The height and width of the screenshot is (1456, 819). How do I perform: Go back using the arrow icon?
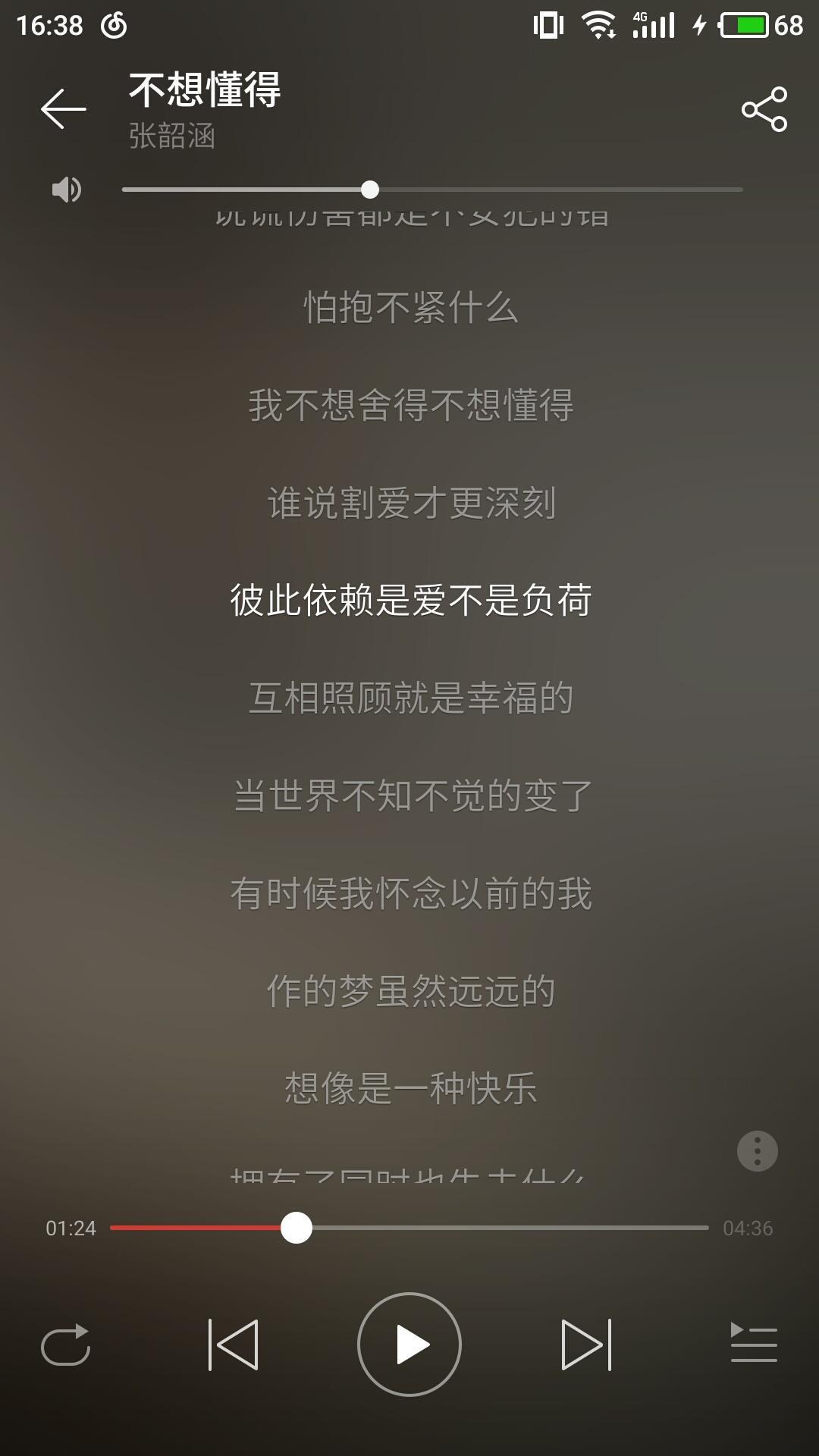click(x=64, y=108)
